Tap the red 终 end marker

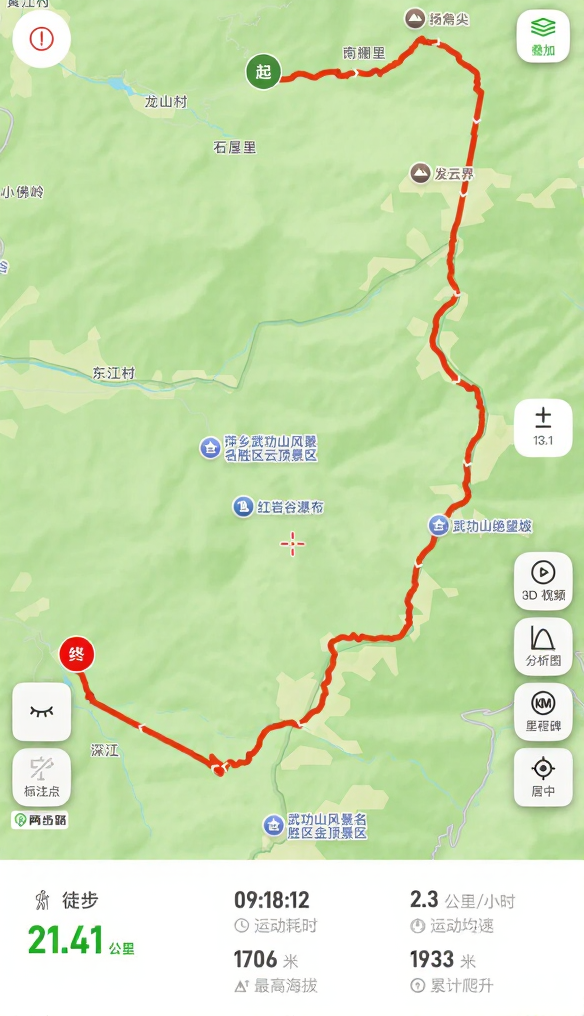76,654
